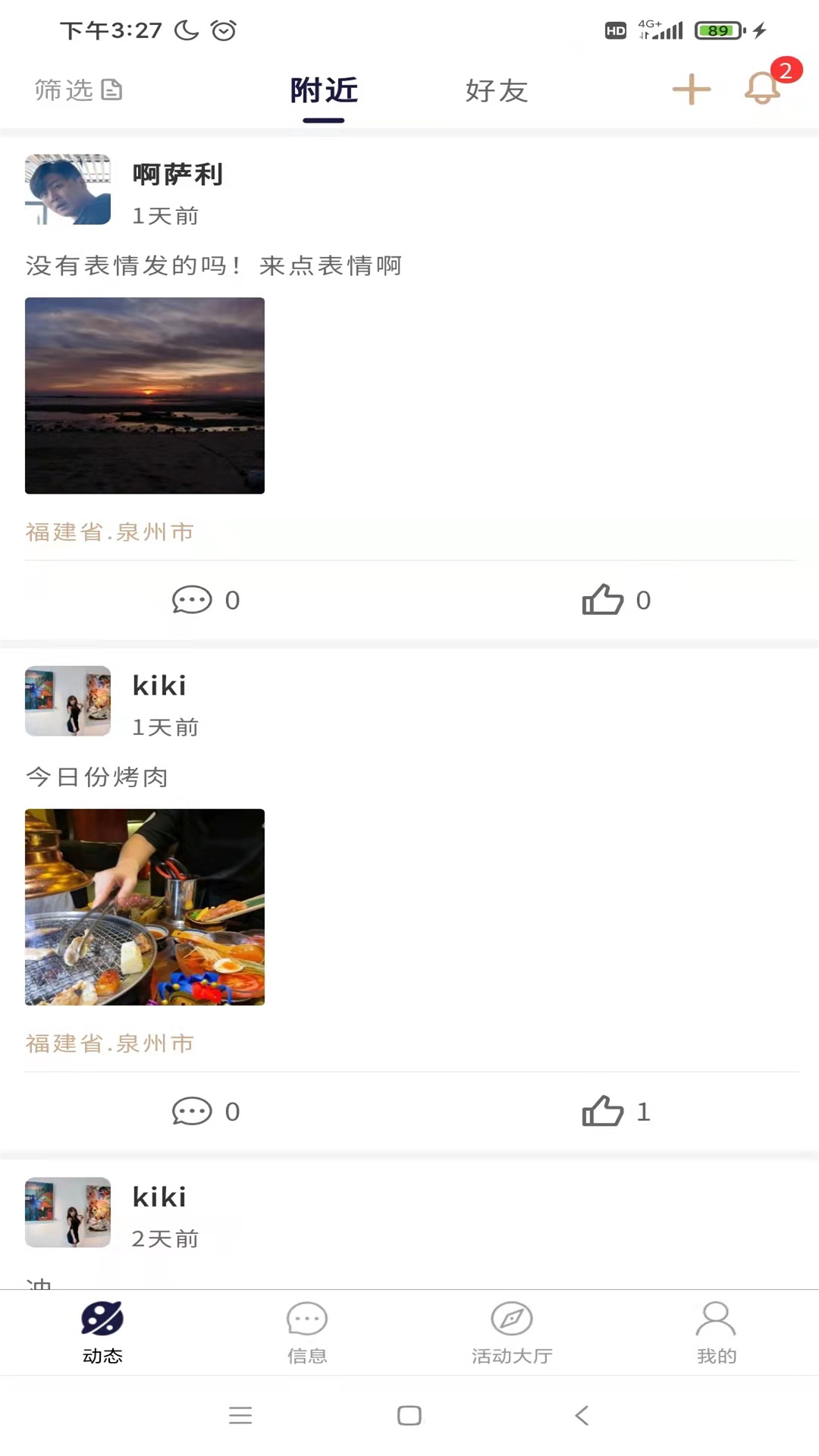Screen dimensions: 819x1456
Task: Comment on kiki's 今日份烤肉 post
Action: click(205, 1112)
